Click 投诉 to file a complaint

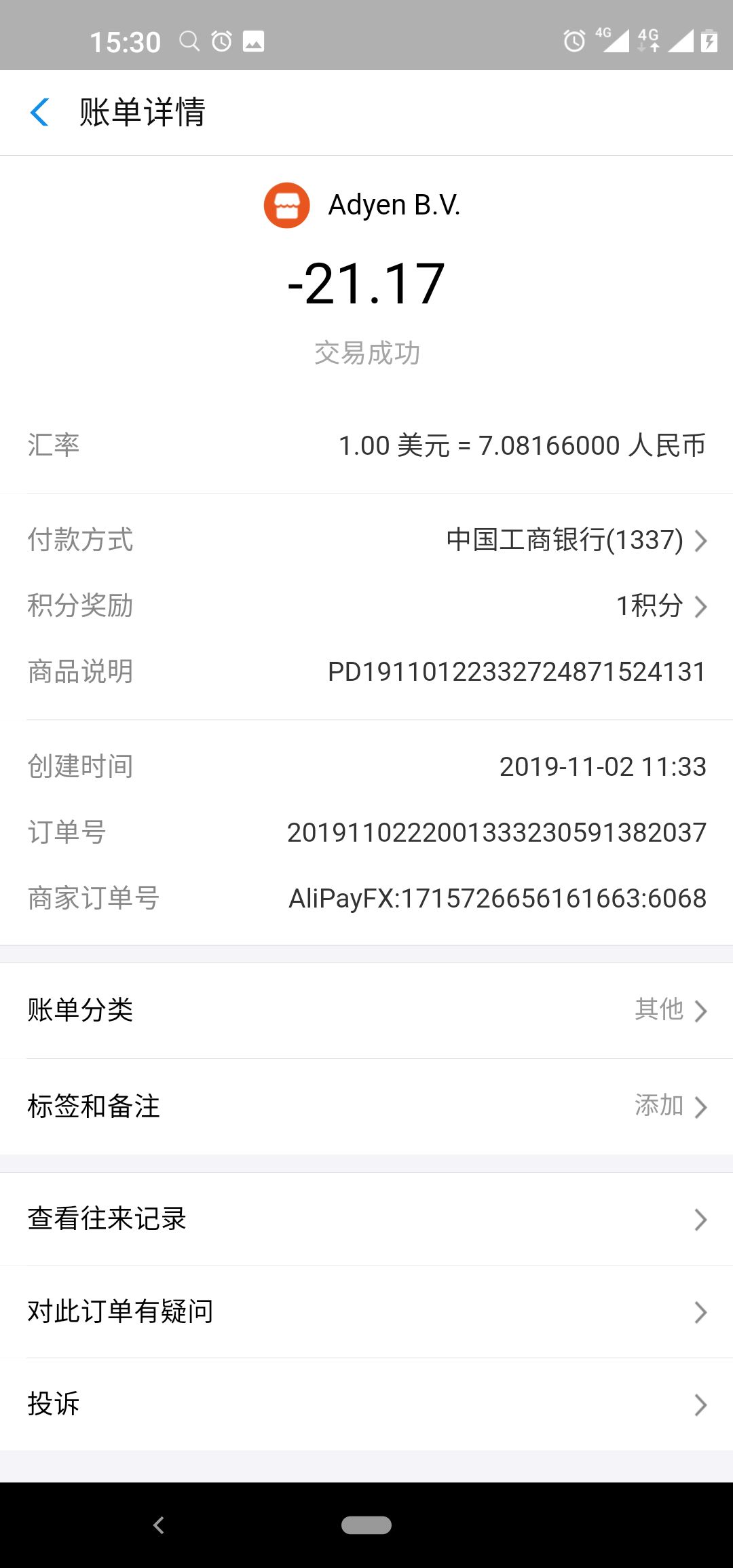(366, 1404)
